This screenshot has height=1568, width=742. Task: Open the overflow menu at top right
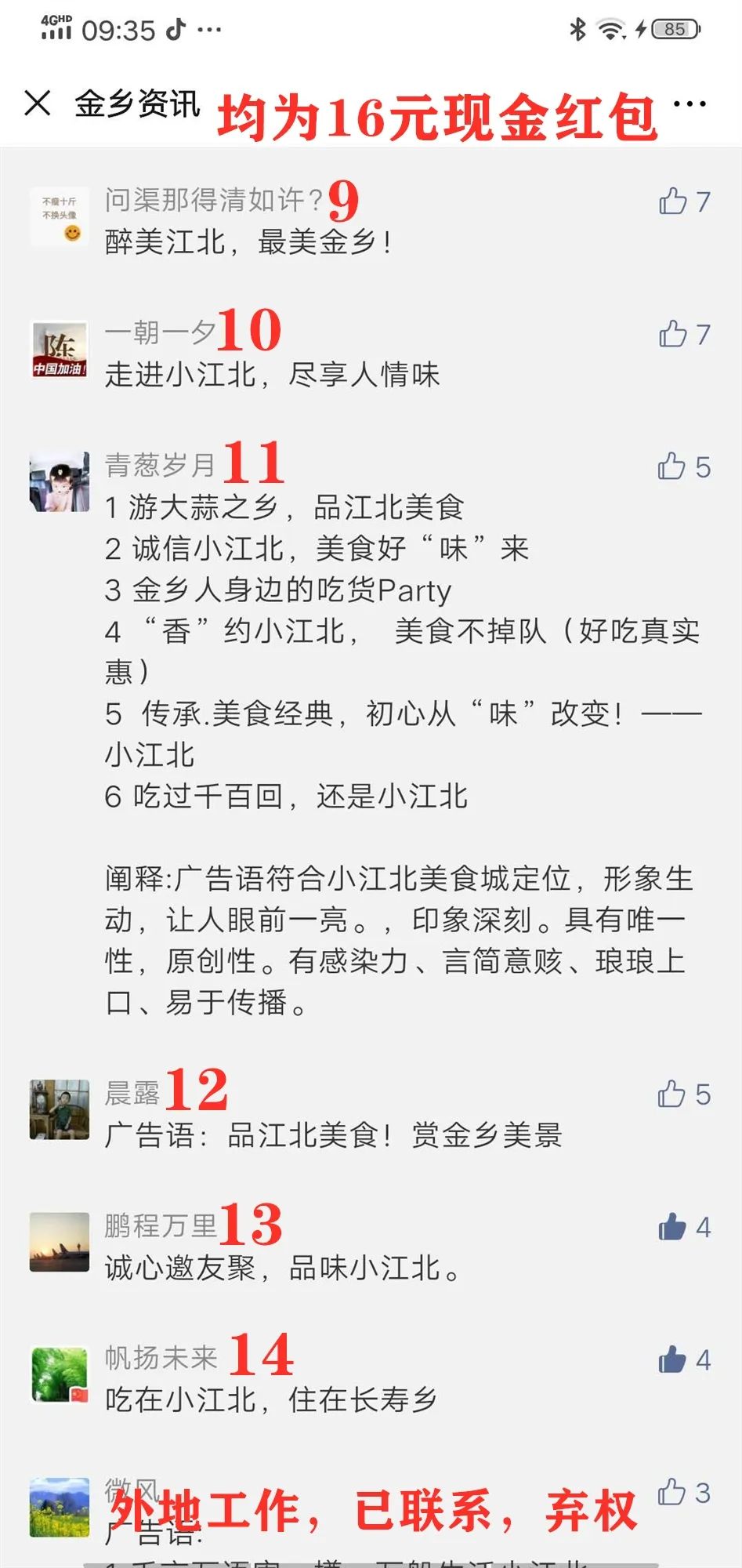click(x=690, y=103)
